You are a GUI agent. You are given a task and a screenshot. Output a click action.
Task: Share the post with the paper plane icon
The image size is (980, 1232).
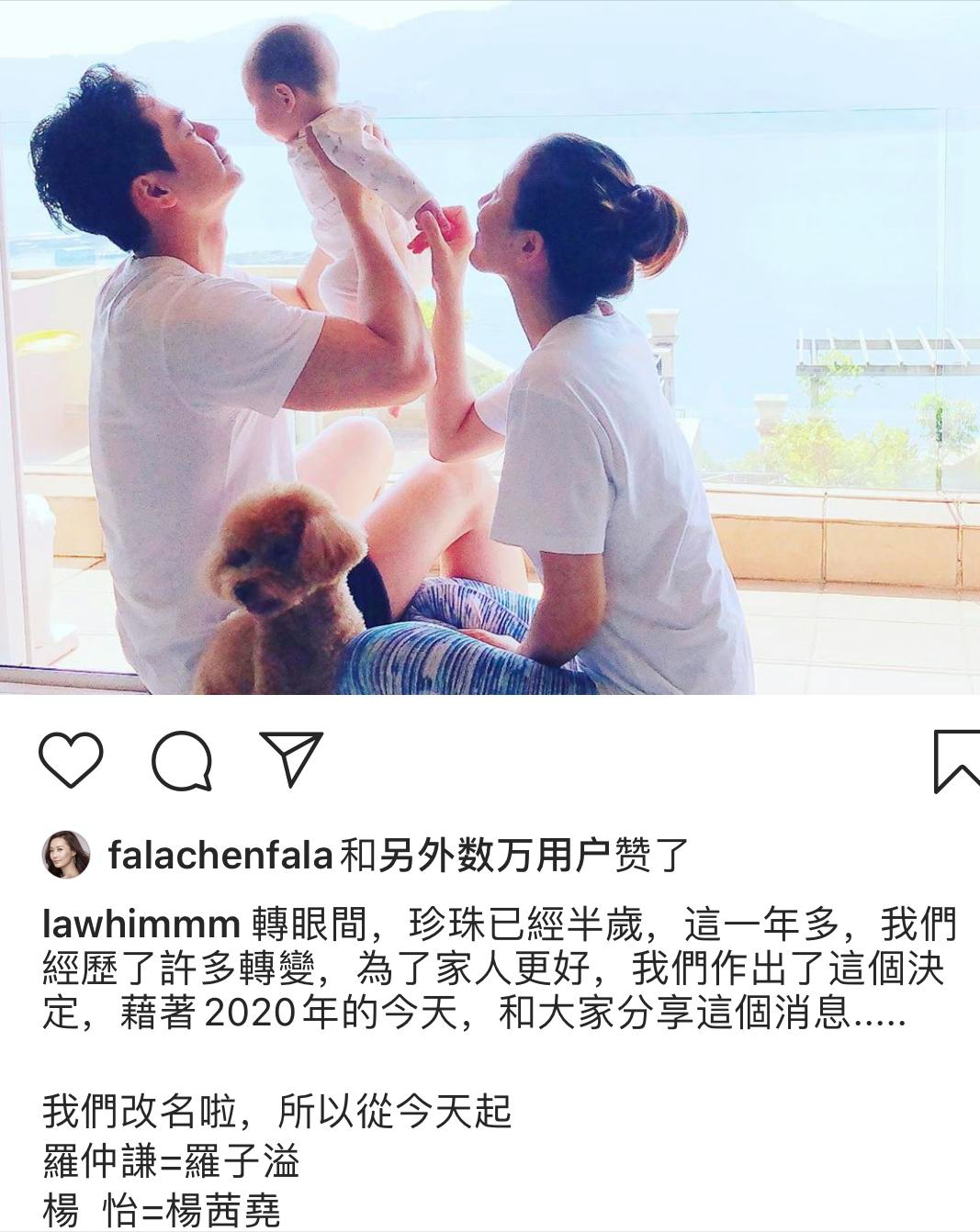[x=292, y=758]
